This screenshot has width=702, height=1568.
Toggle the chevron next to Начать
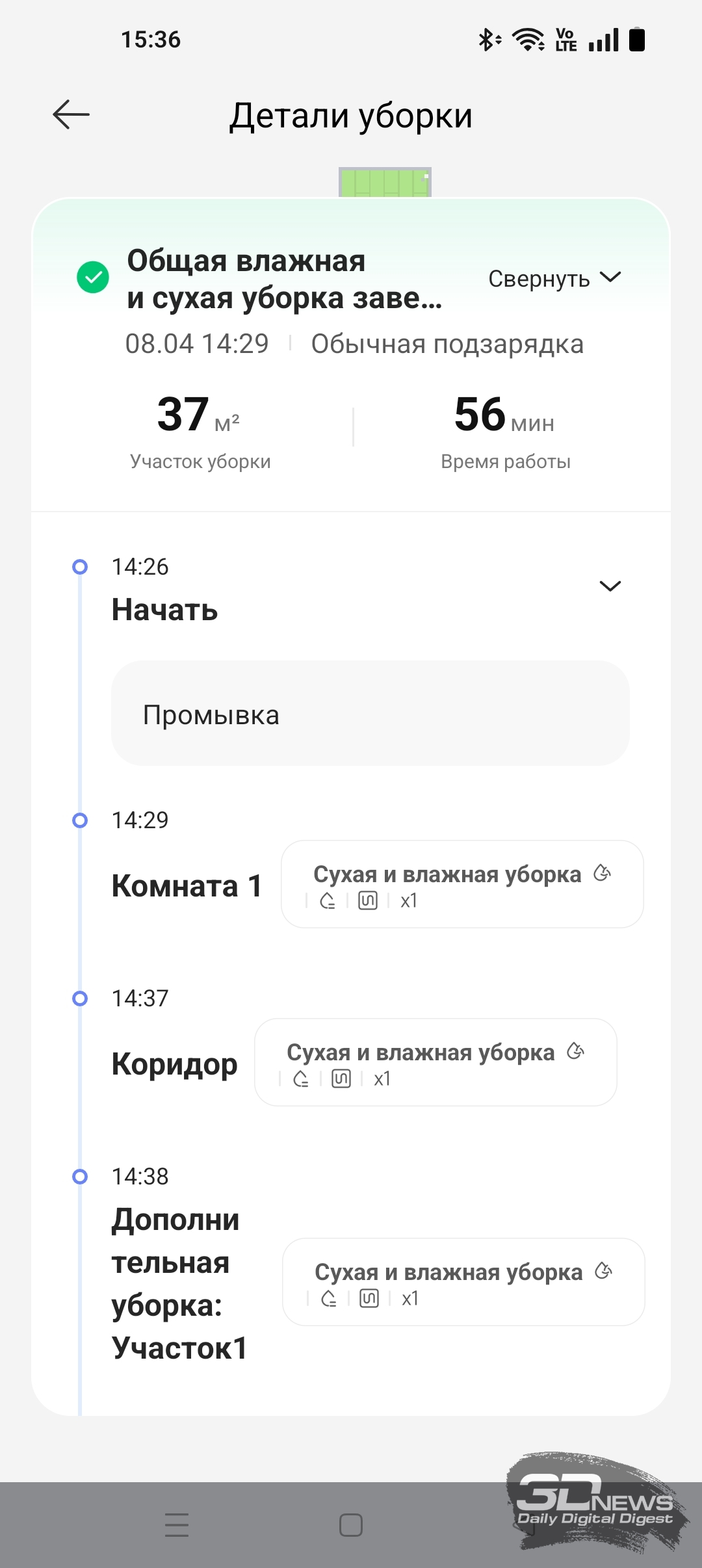pos(610,586)
